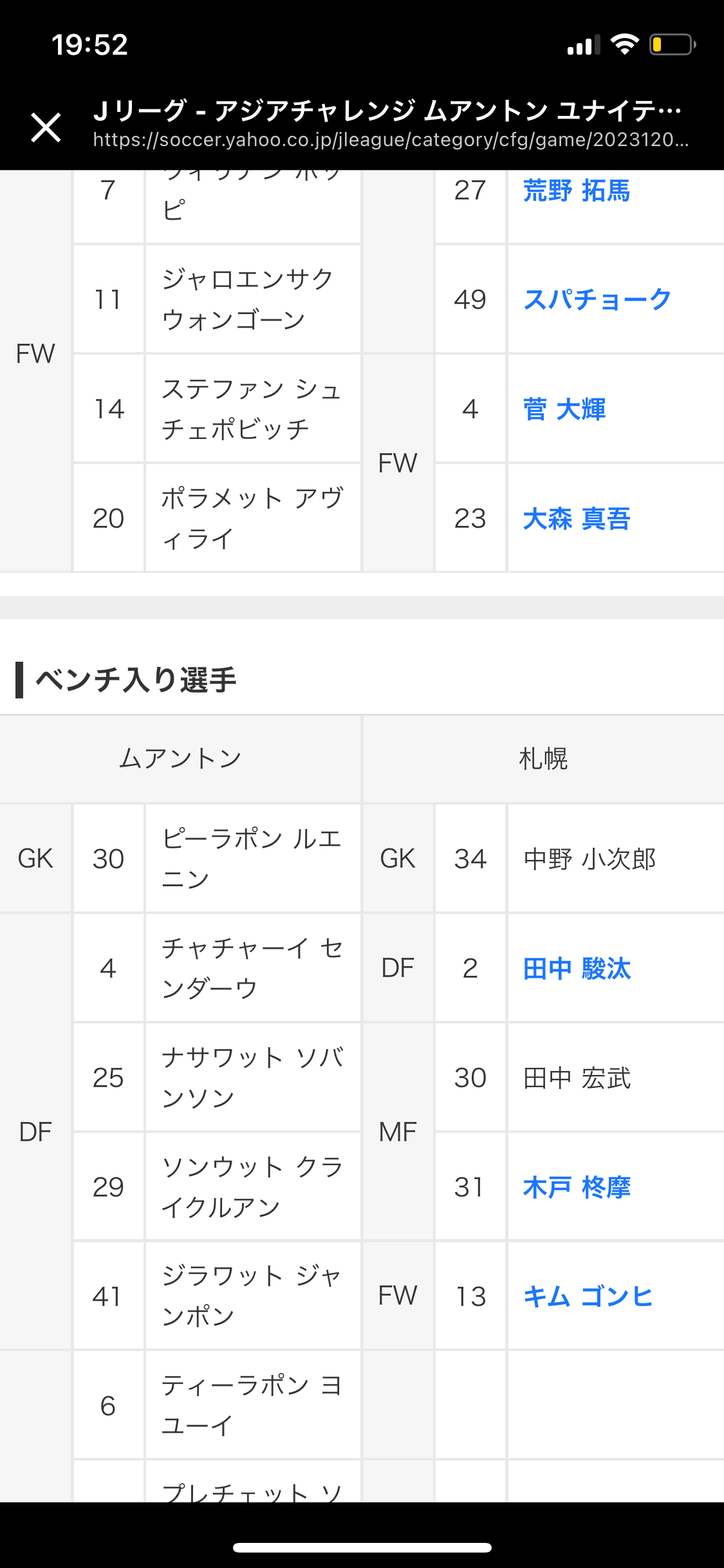Screen dimensions: 724x1568
Task: Open player link キム ゴンヒ
Action: (x=588, y=1296)
